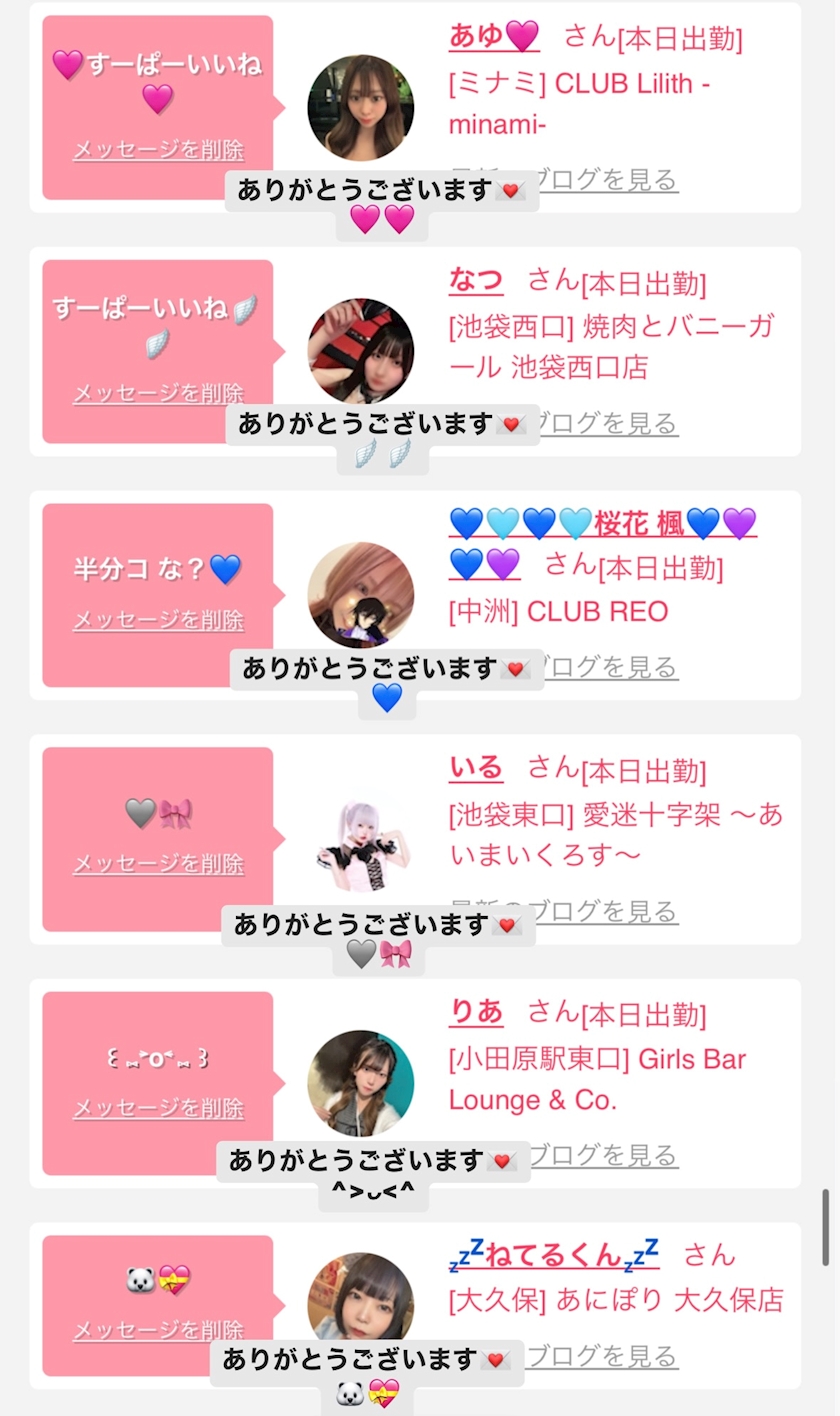The width and height of the screenshot is (840, 1416).
Task: Delete the message sent to あゆ
Action: (x=158, y=150)
